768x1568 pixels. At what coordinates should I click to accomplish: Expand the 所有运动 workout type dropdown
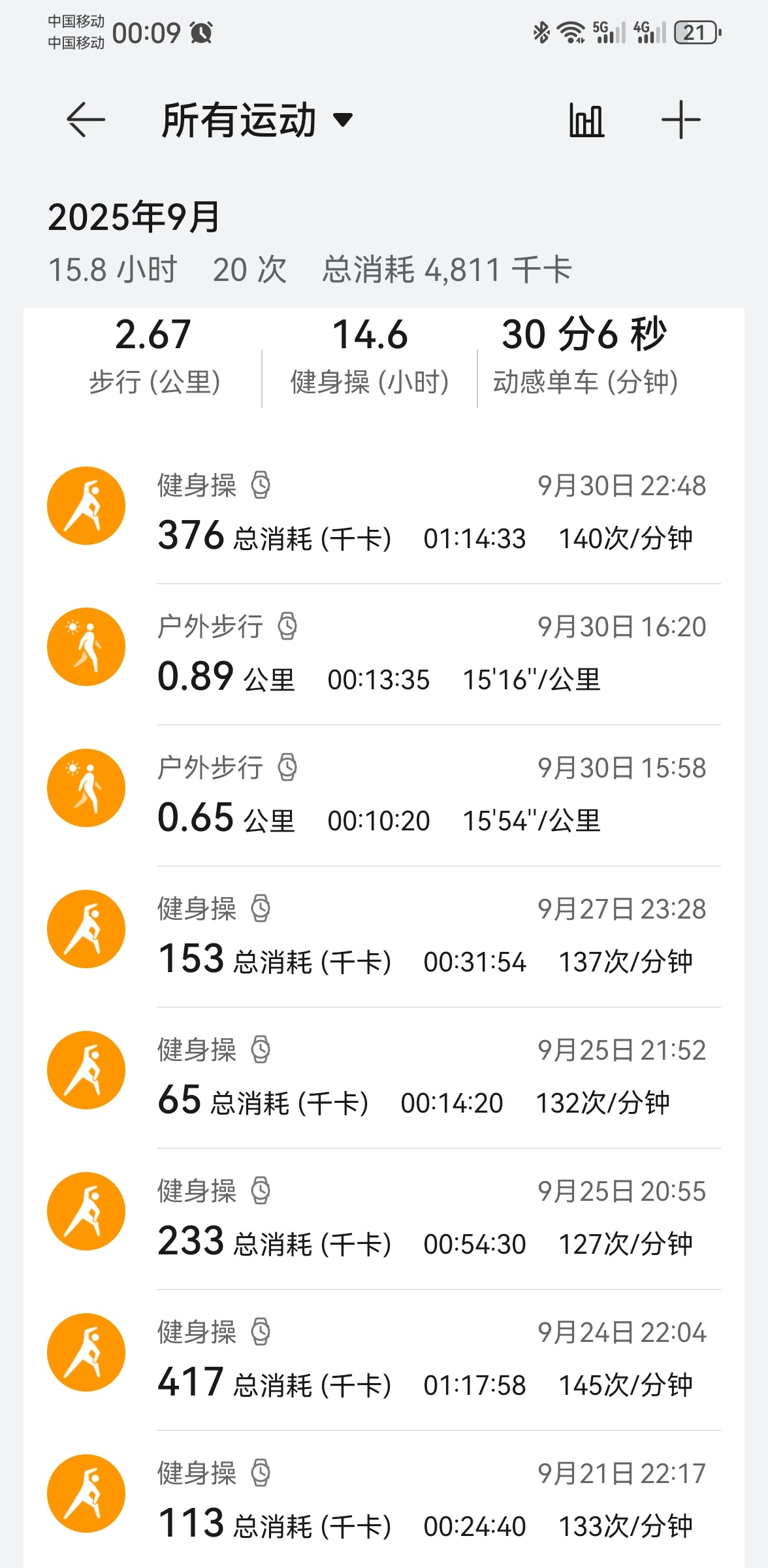coord(257,120)
